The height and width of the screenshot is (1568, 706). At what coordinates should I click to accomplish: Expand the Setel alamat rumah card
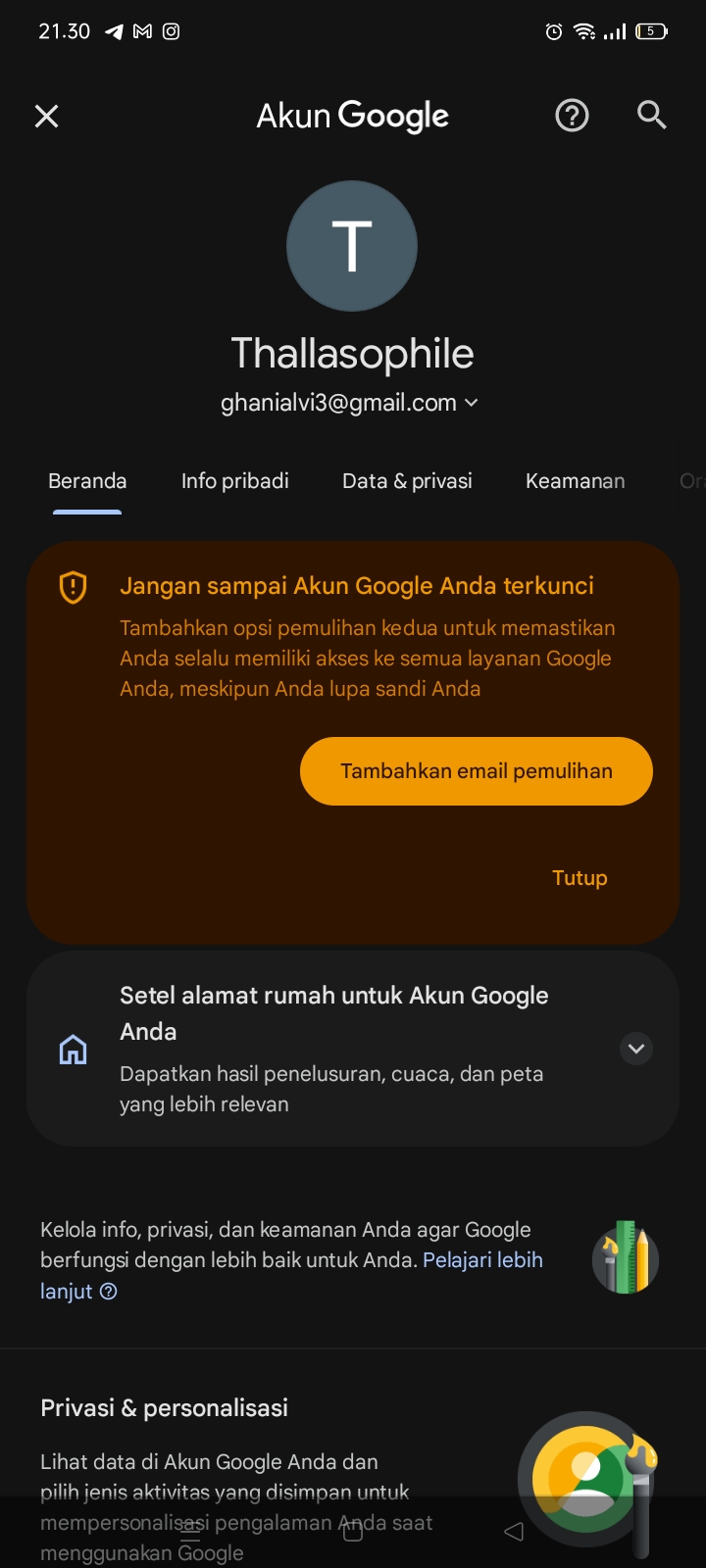[636, 1049]
